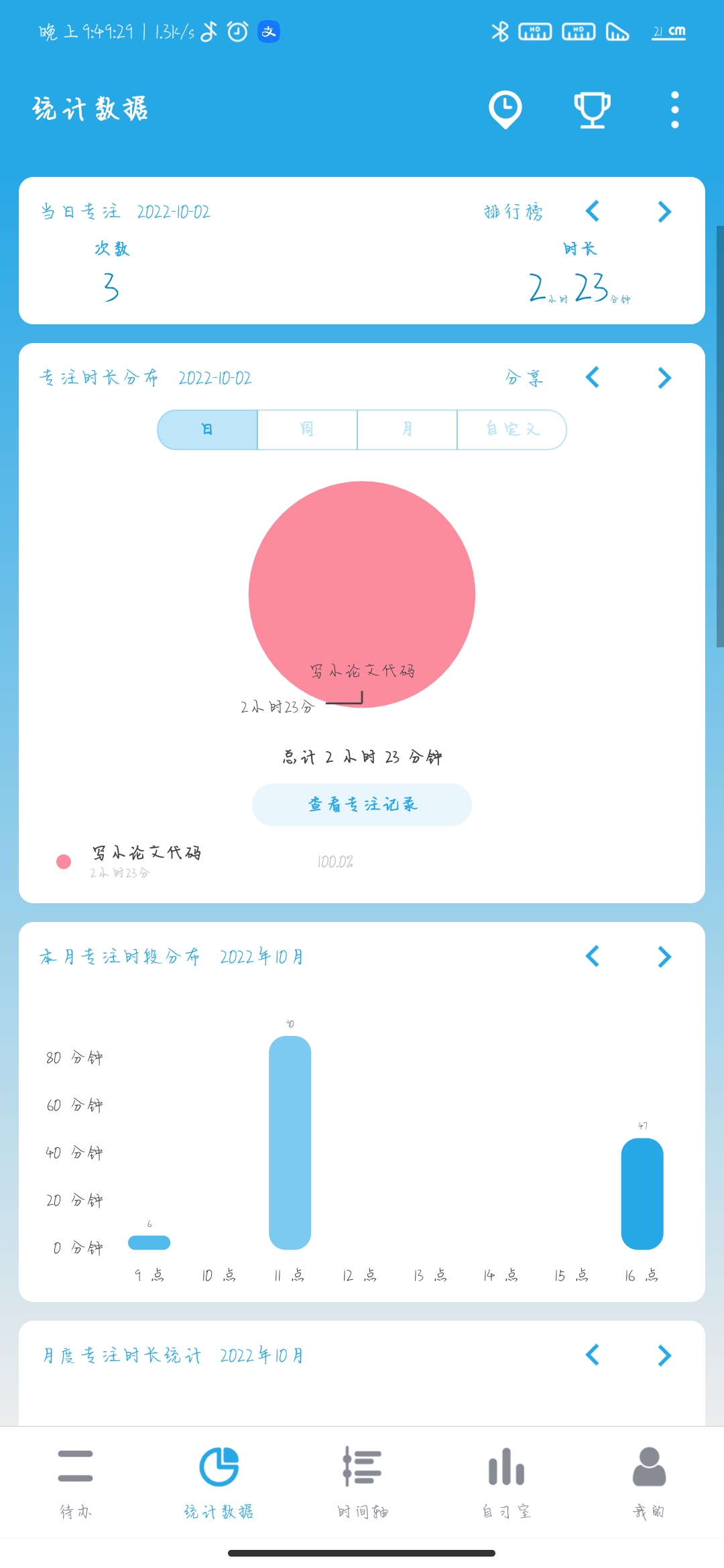Open the clock location icon in header
Viewport: 724px width, 1568px height.
point(505,109)
